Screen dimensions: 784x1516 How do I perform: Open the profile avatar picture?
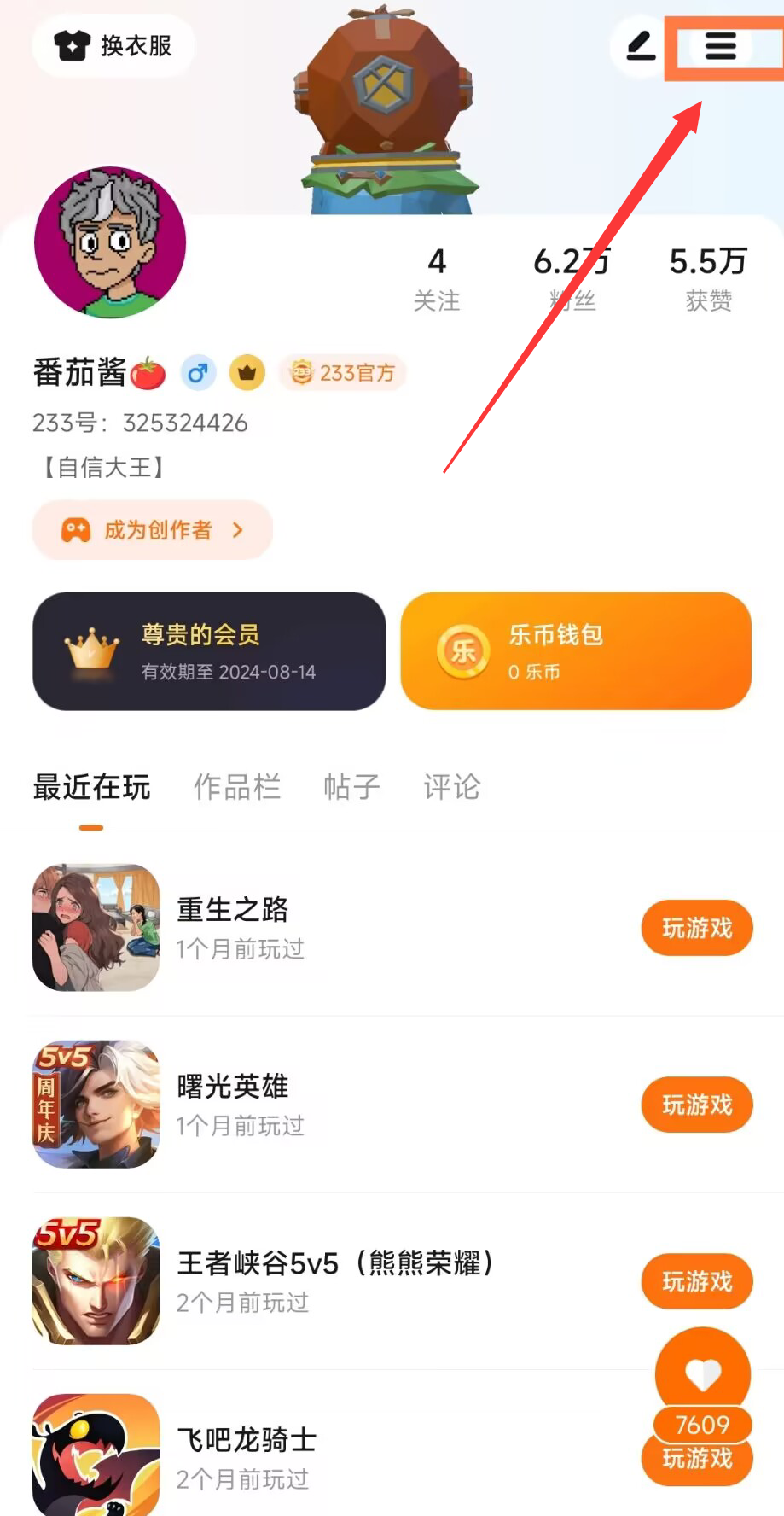pyautogui.click(x=110, y=242)
